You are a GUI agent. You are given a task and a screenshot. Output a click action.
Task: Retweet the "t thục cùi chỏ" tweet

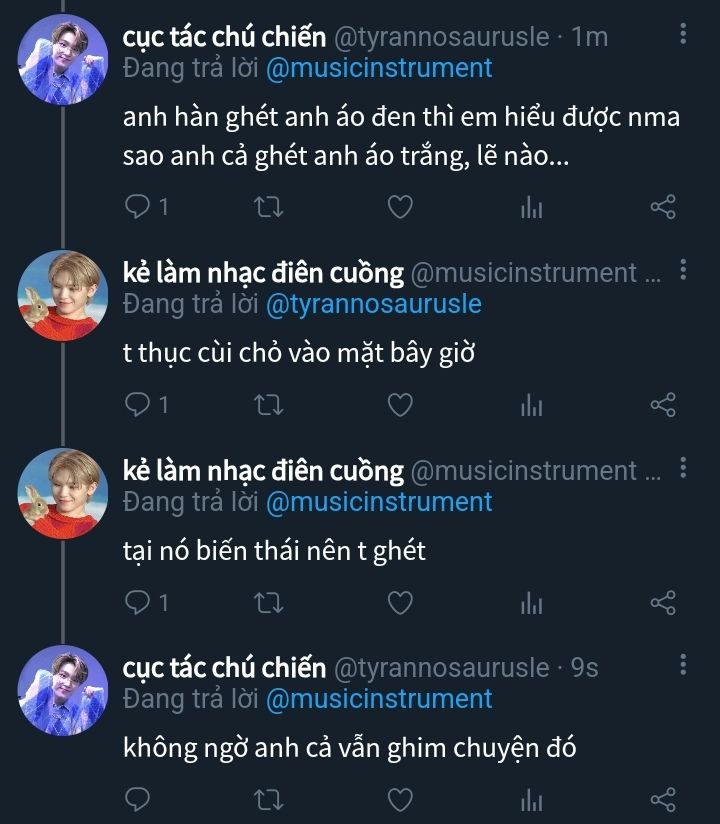pos(269,405)
